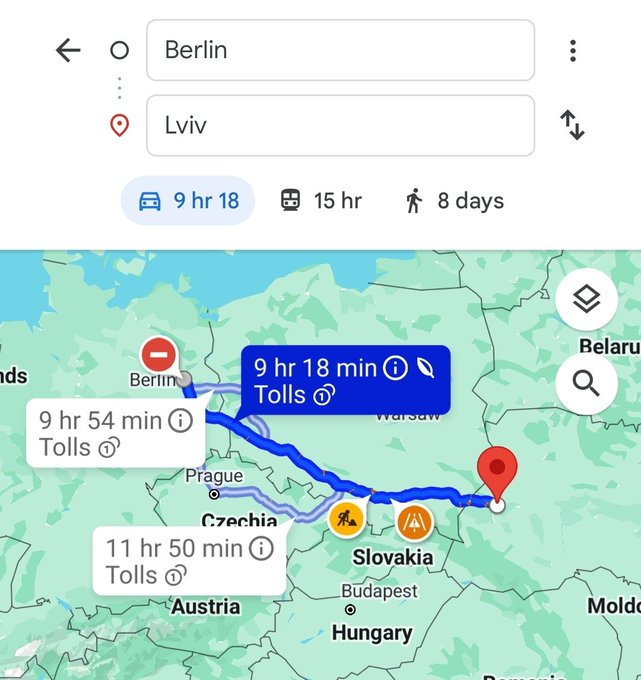Search along the route

click(586, 383)
